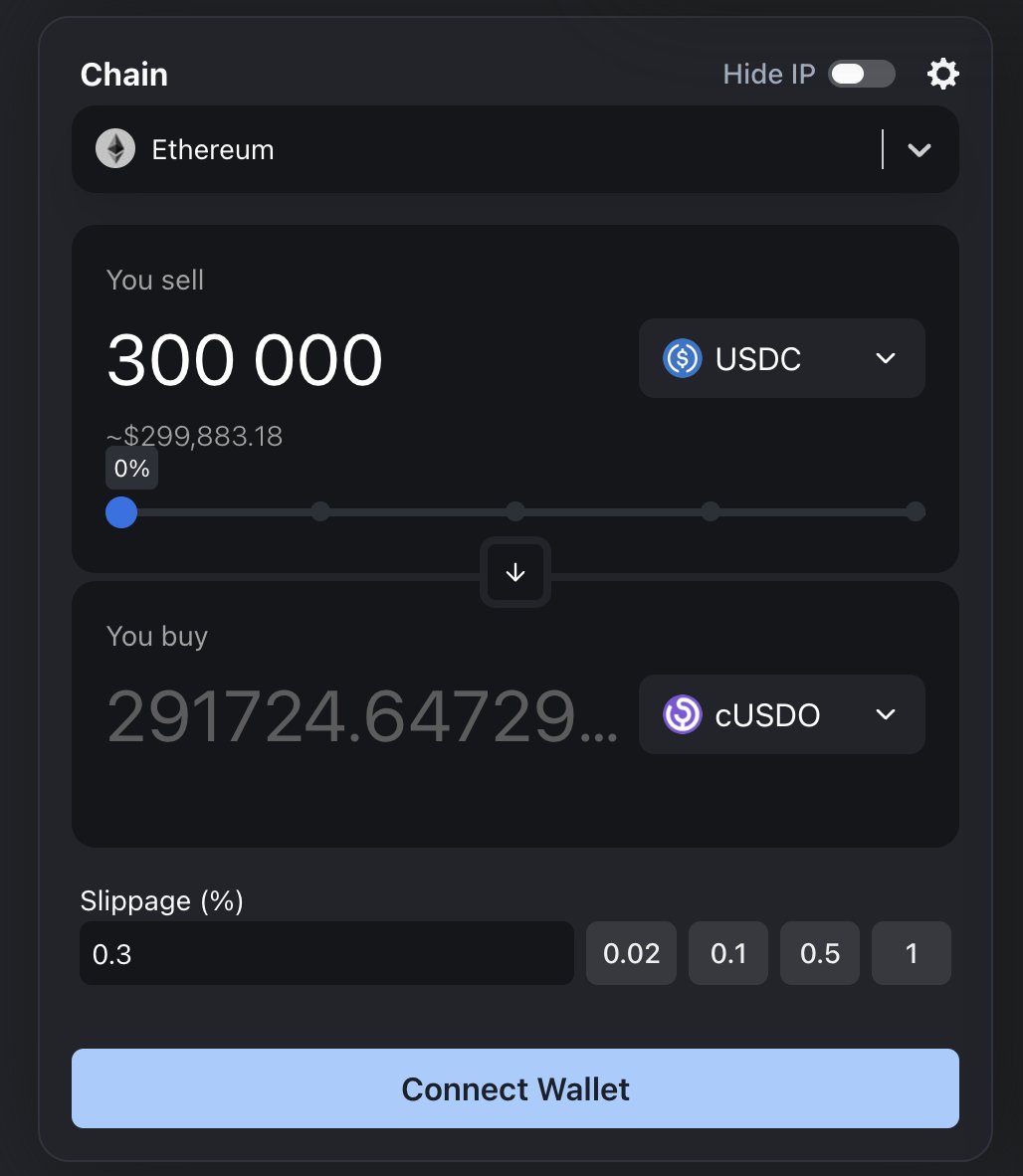Set slippage to 0.02
This screenshot has height=1176, width=1023.
631,954
